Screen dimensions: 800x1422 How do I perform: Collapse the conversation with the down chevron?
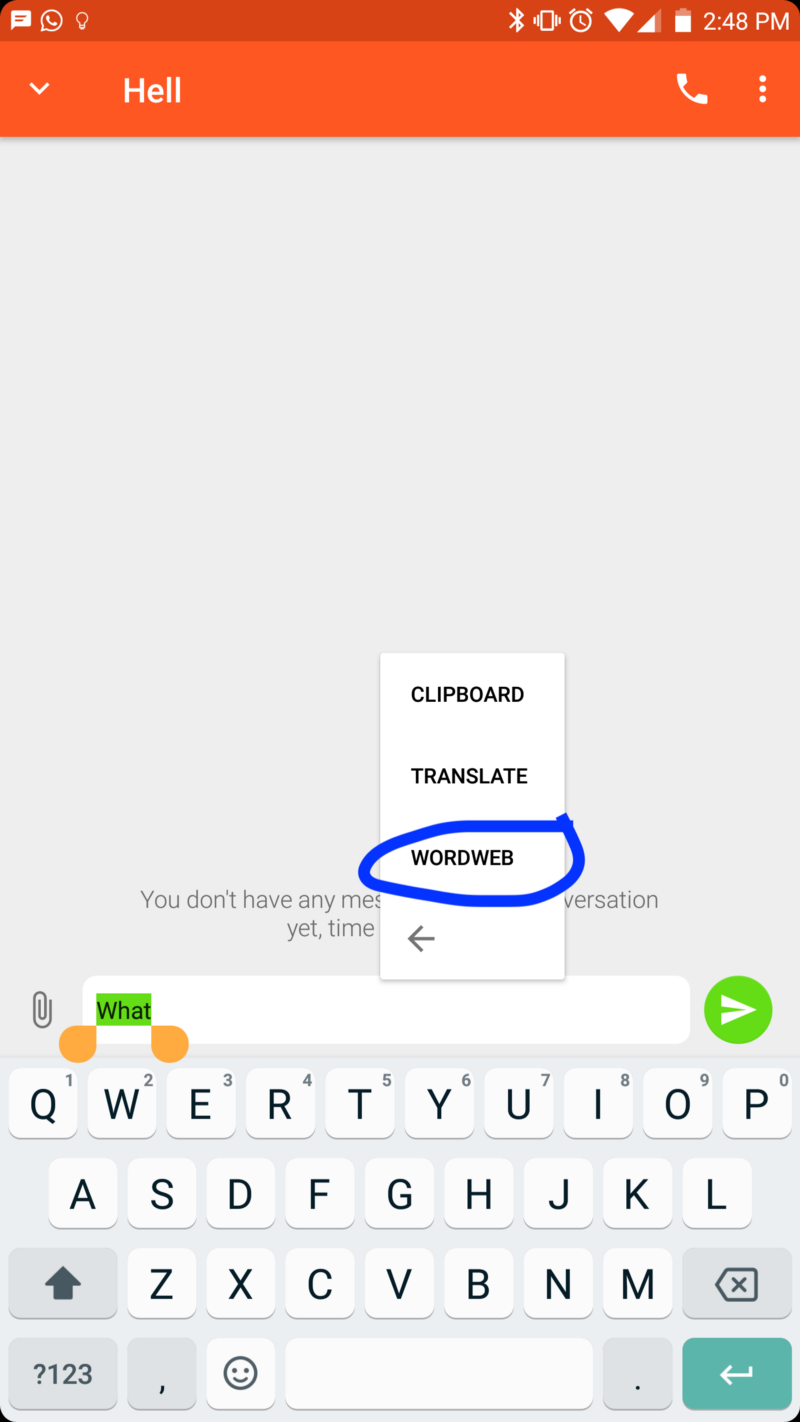[39, 89]
